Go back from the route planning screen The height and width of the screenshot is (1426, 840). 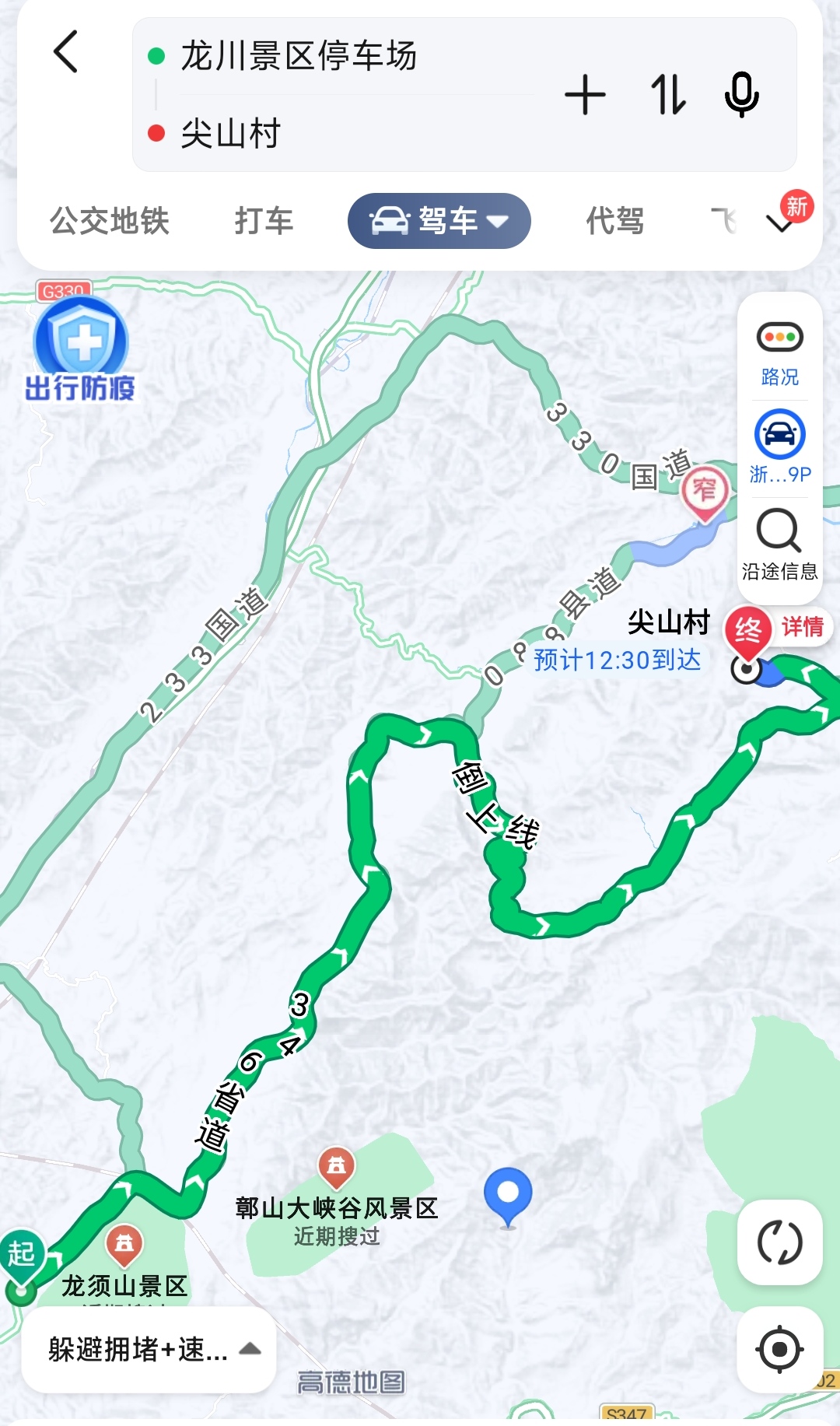pos(66,53)
